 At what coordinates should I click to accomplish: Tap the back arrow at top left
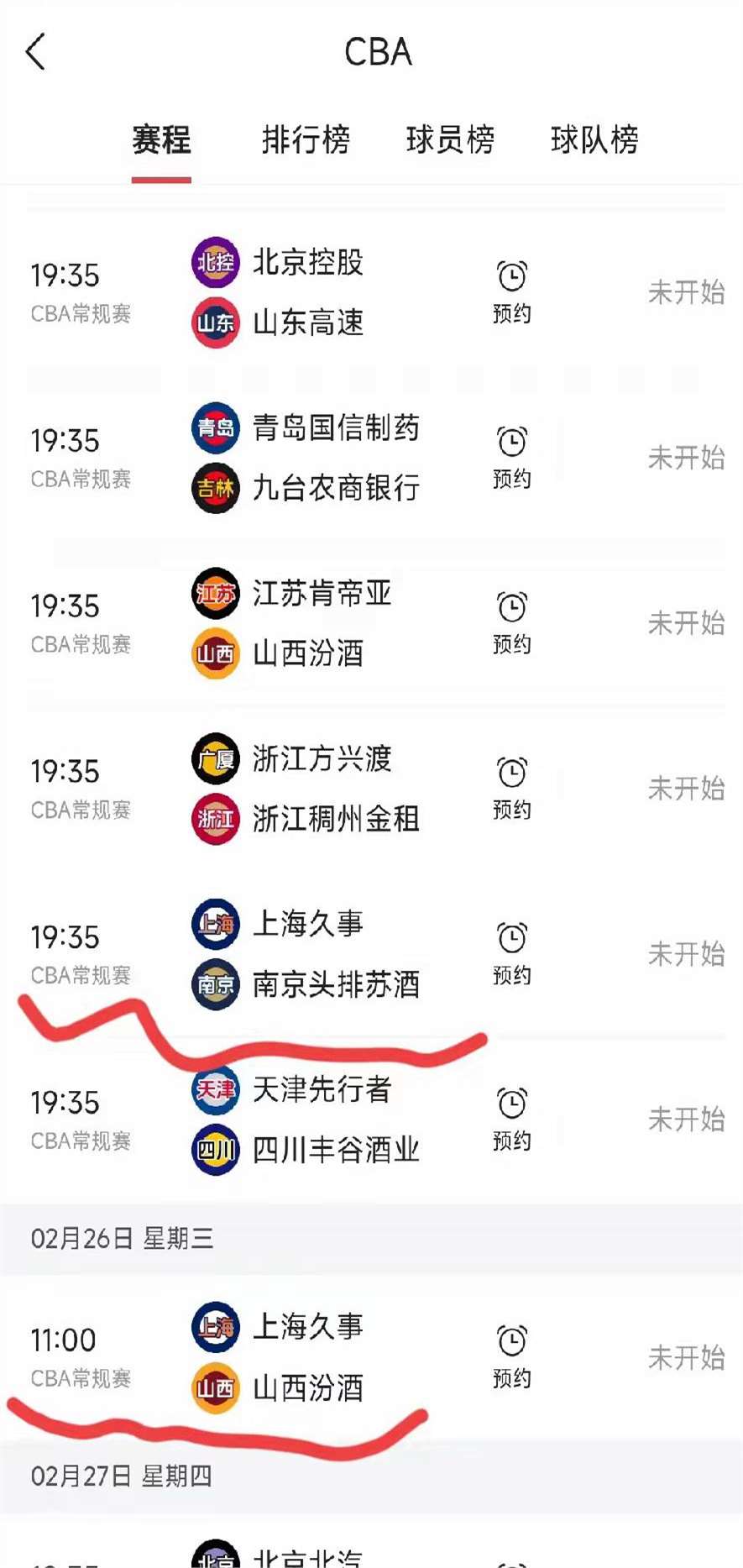point(35,52)
